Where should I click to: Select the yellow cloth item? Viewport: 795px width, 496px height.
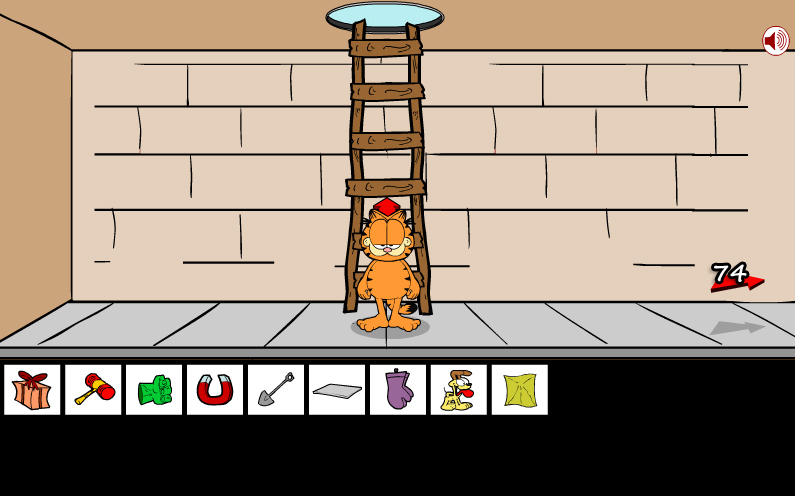(x=520, y=390)
